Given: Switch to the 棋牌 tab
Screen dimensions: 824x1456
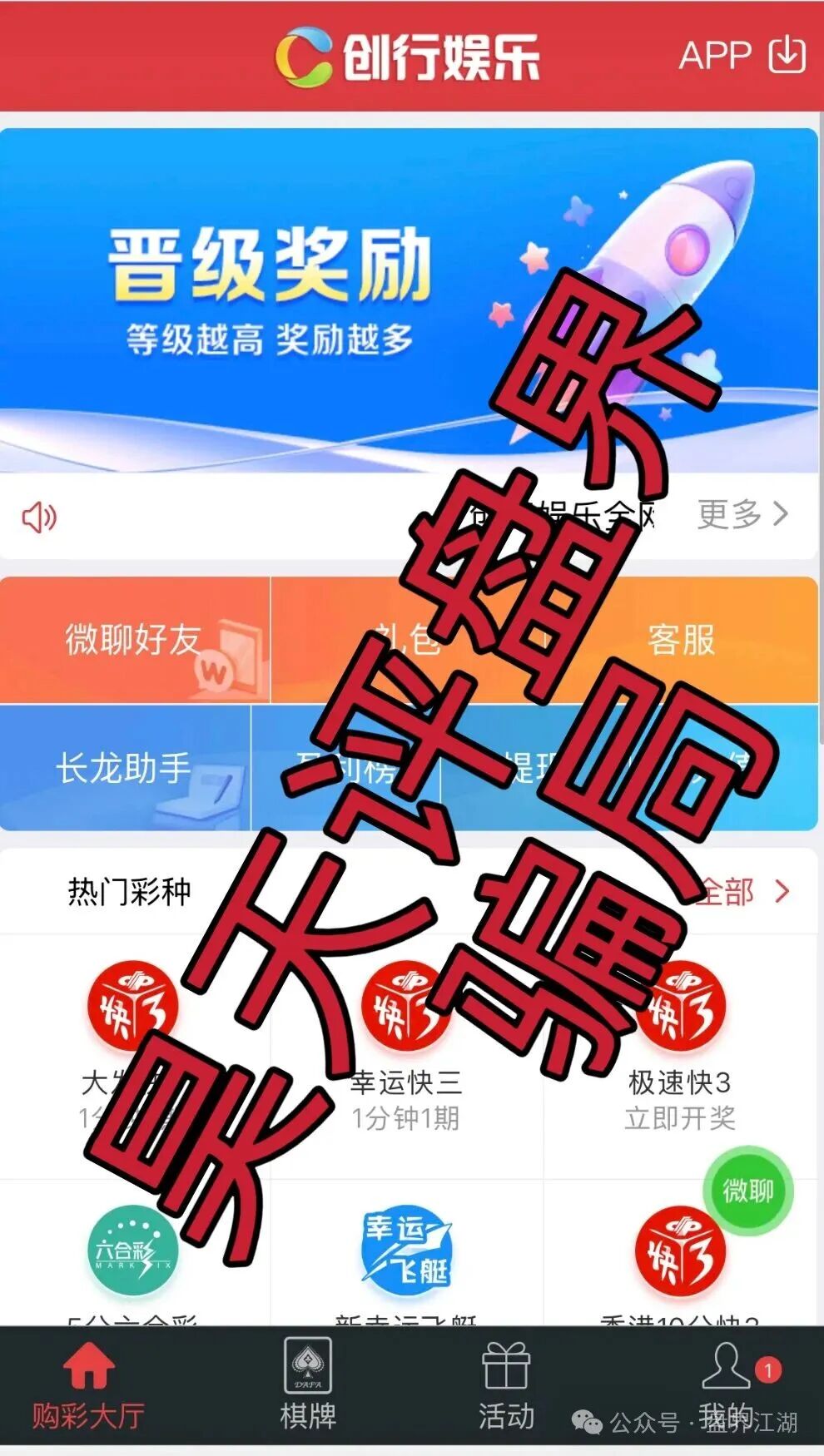Looking at the screenshot, I should [308, 1387].
